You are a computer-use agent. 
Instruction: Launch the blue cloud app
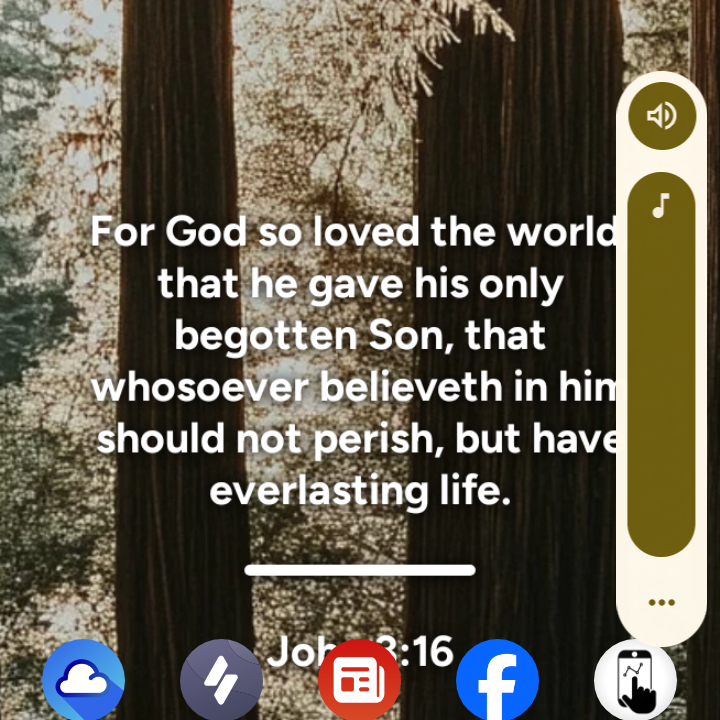point(84,681)
